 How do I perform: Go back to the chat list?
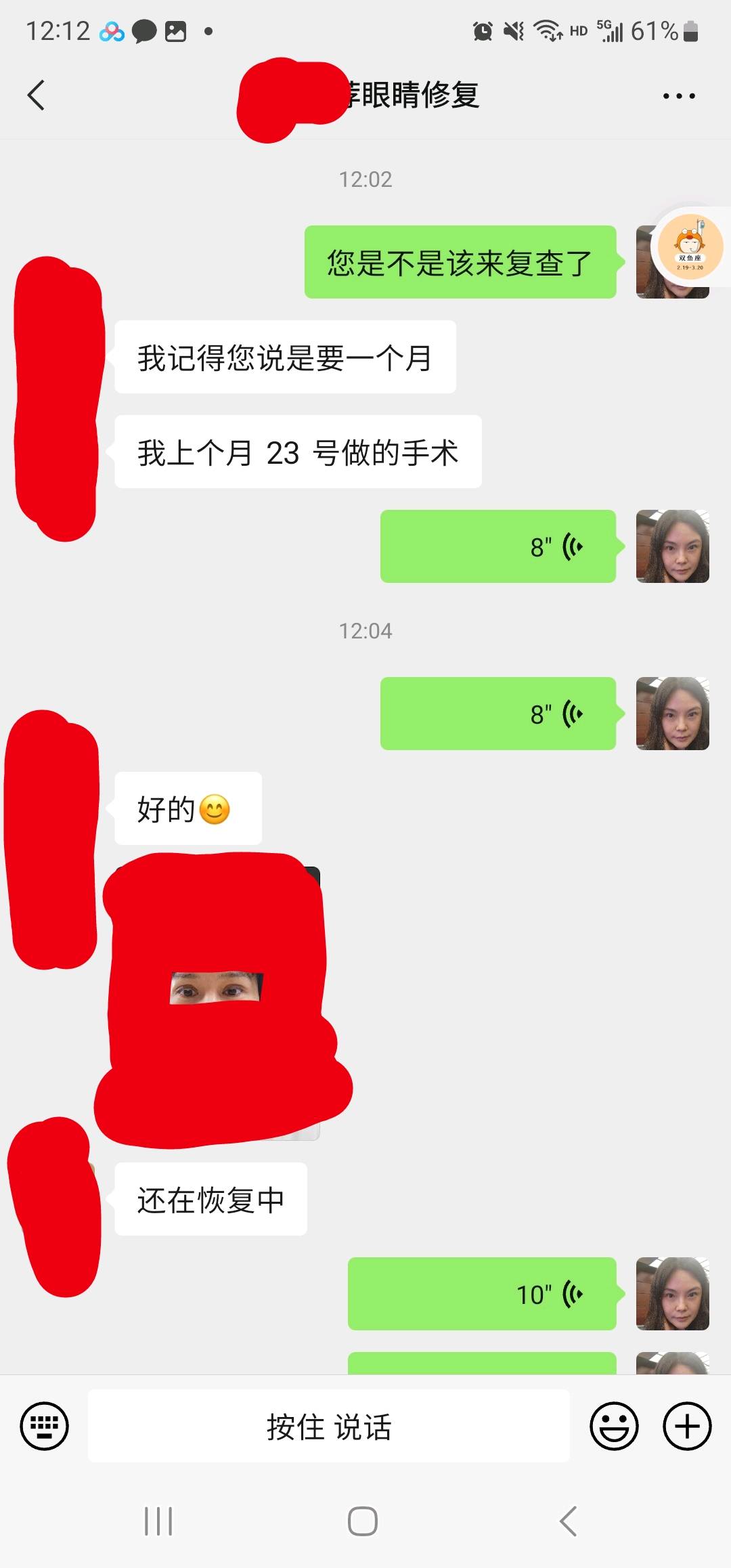click(x=37, y=95)
